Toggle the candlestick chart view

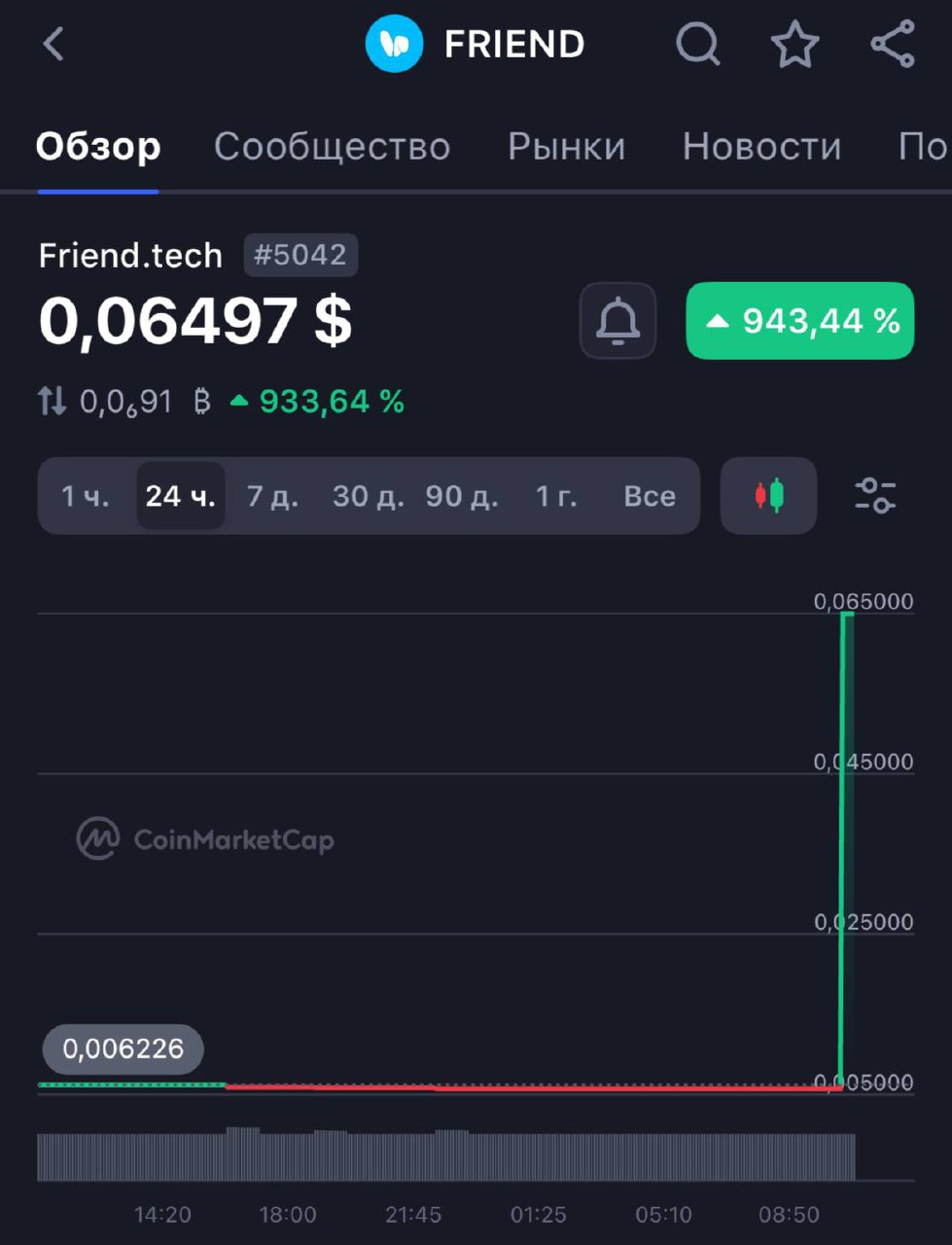[x=768, y=496]
